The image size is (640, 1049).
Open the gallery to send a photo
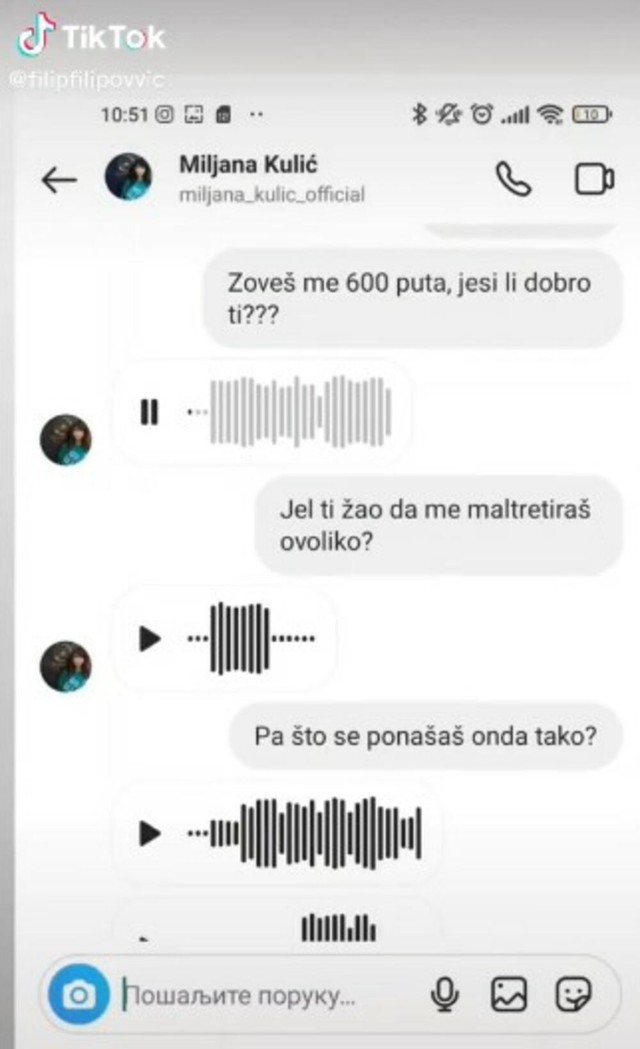pyautogui.click(x=509, y=994)
